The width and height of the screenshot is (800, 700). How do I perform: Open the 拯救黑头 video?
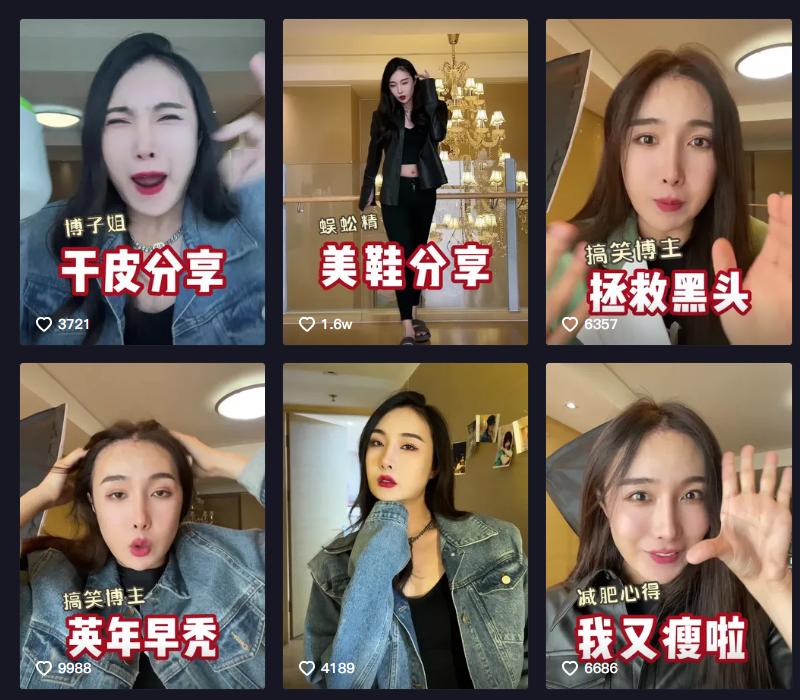click(668, 180)
